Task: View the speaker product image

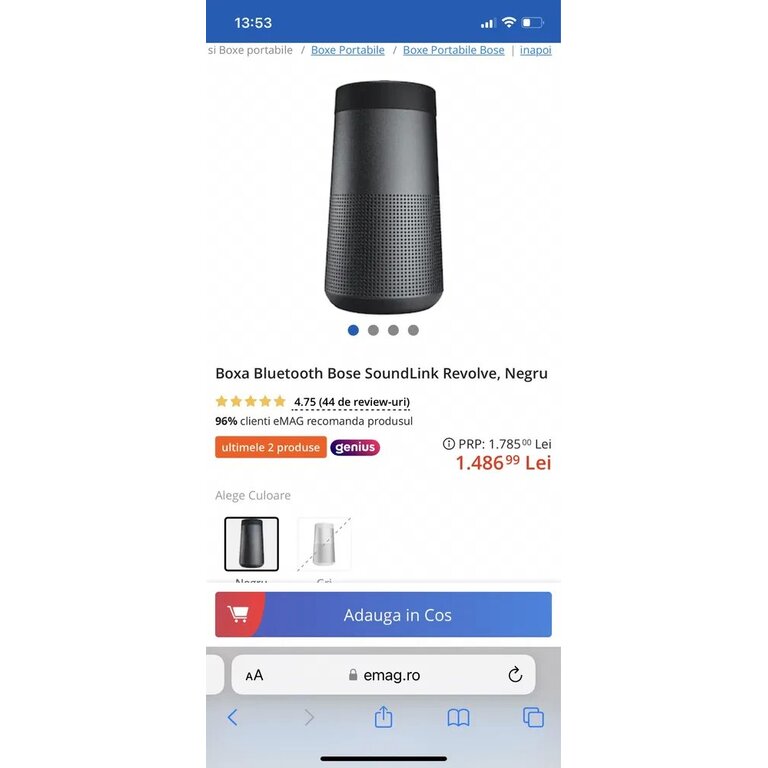Action: [x=383, y=197]
